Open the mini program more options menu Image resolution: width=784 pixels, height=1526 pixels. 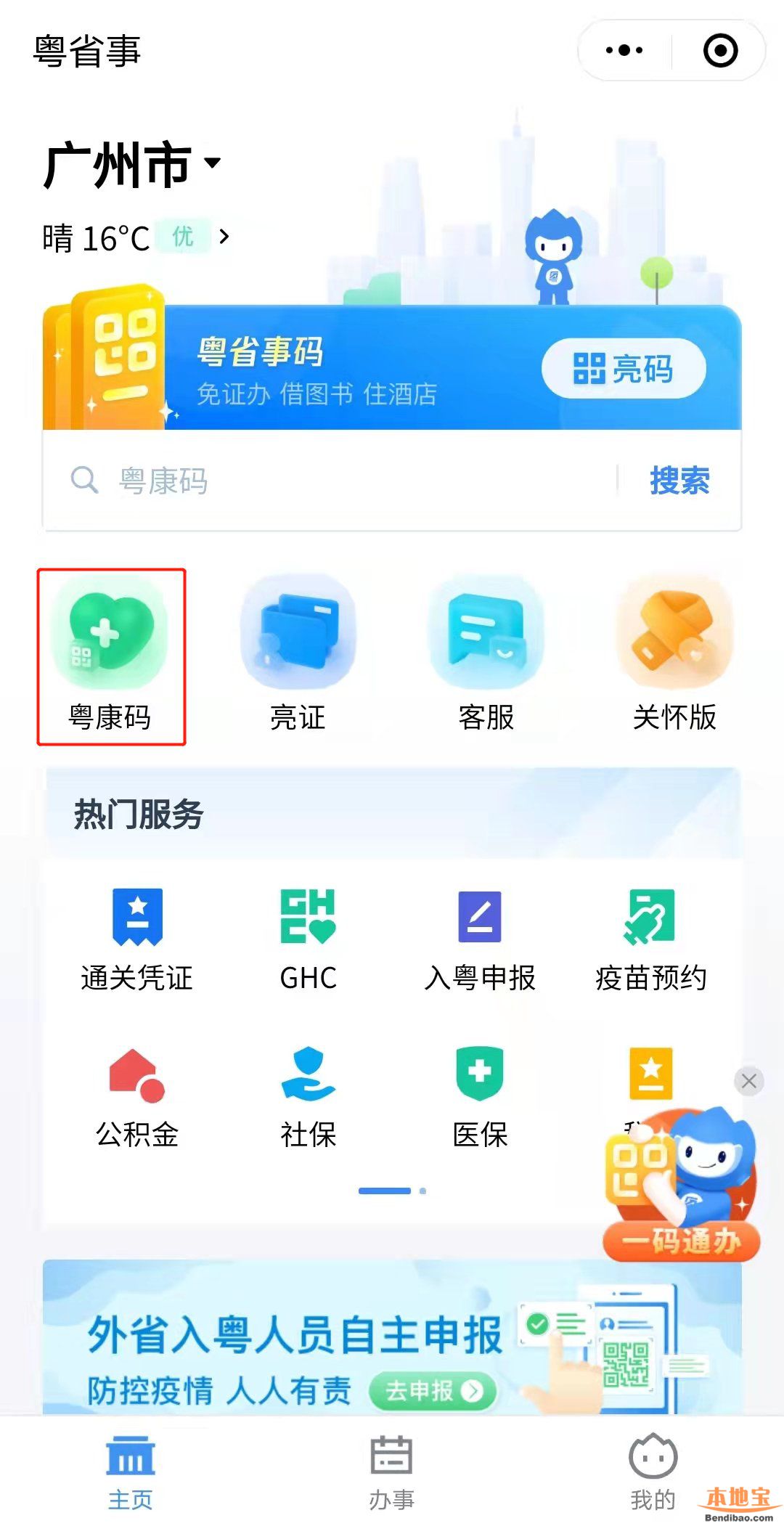(624, 50)
